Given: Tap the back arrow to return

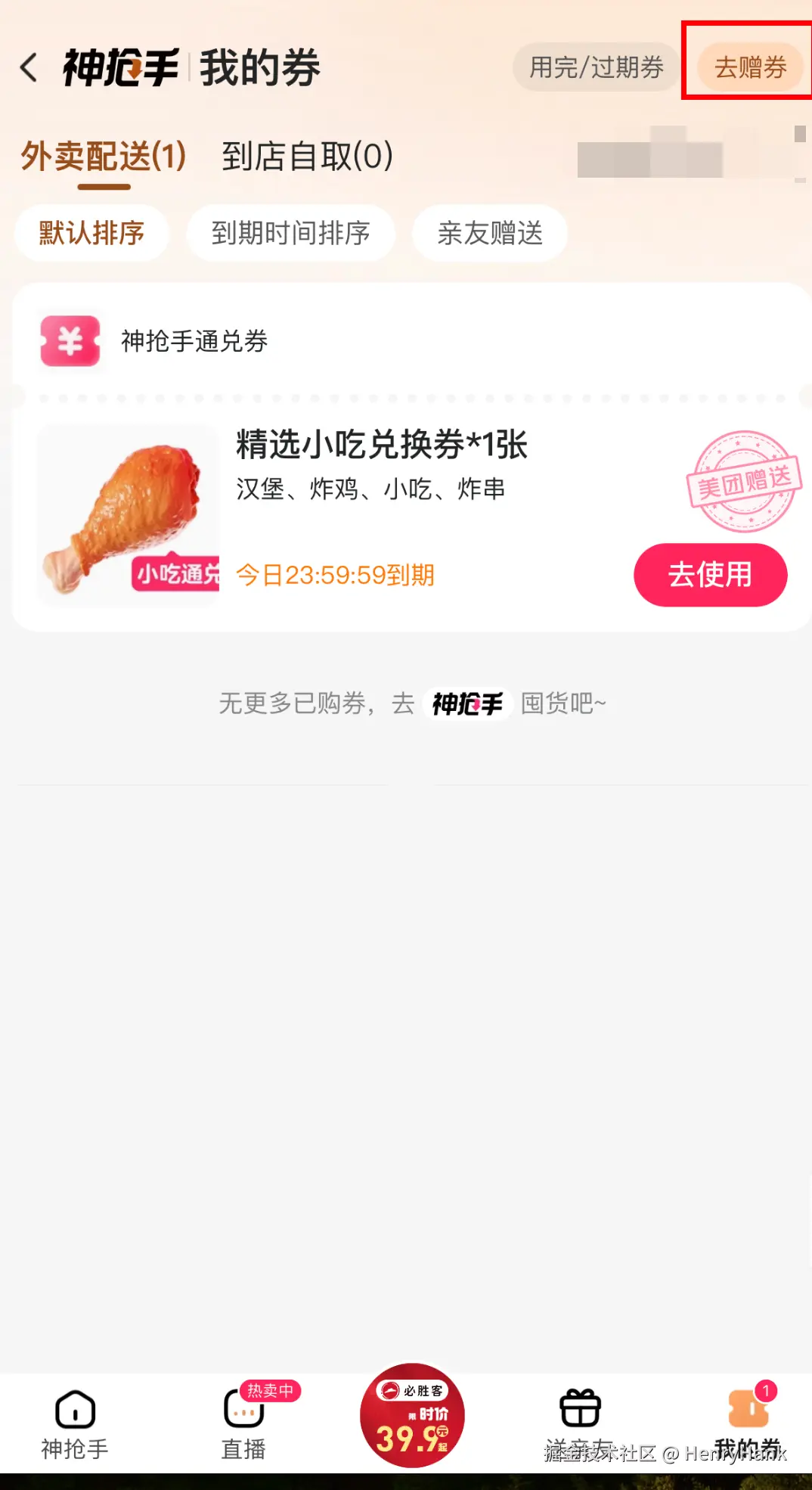Looking at the screenshot, I should (x=29, y=67).
